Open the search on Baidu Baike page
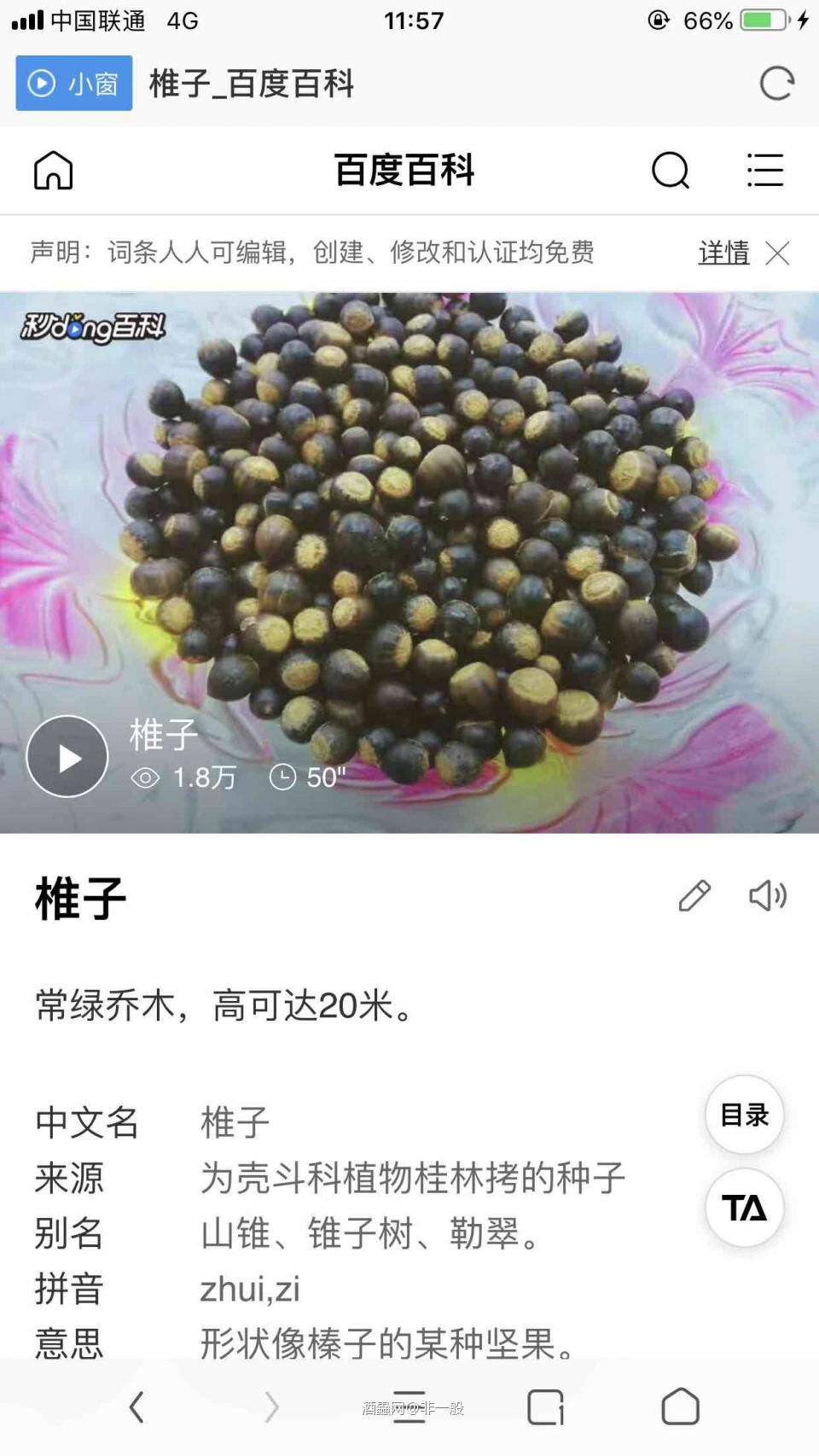 (671, 170)
